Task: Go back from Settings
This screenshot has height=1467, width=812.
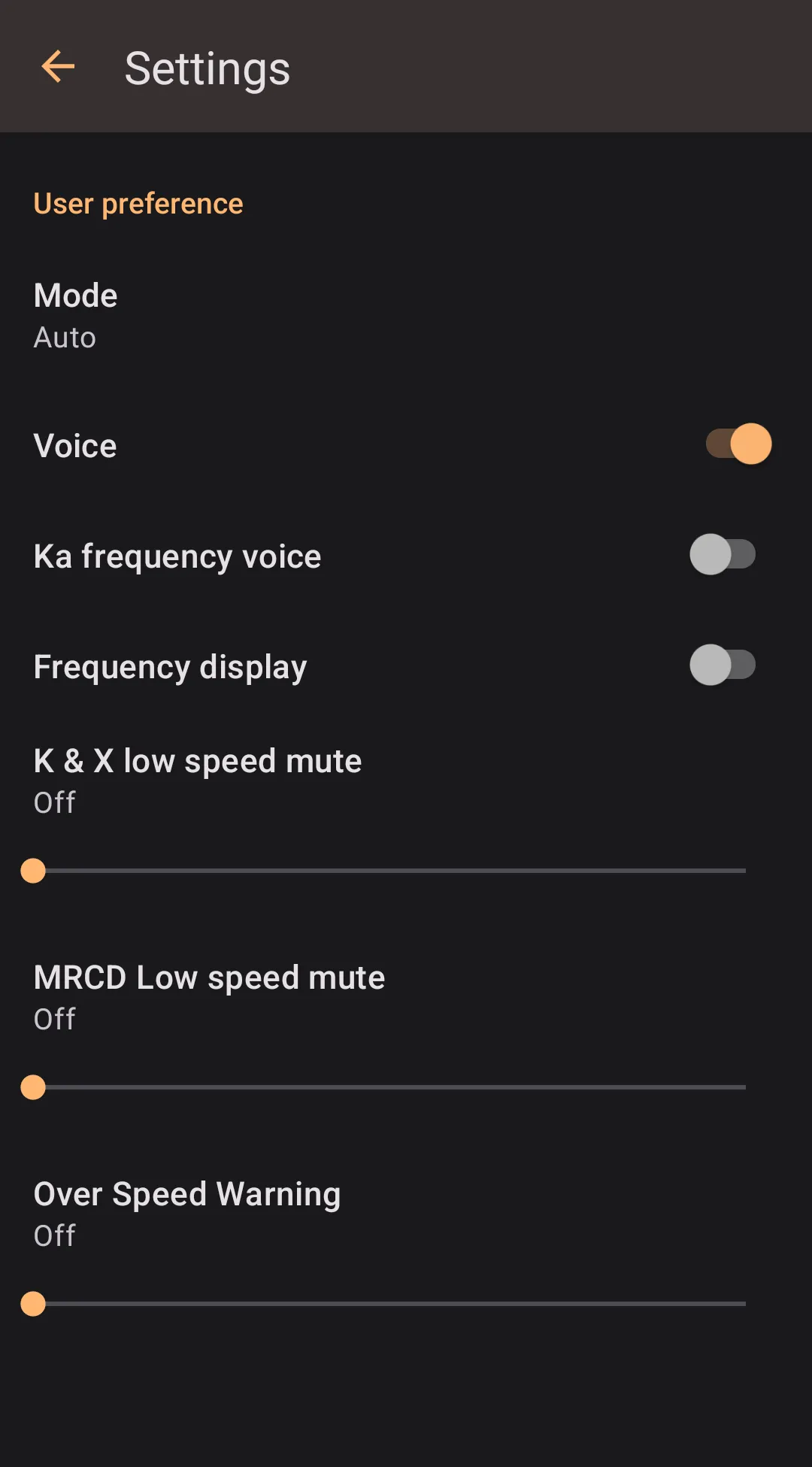Action: pos(58,67)
